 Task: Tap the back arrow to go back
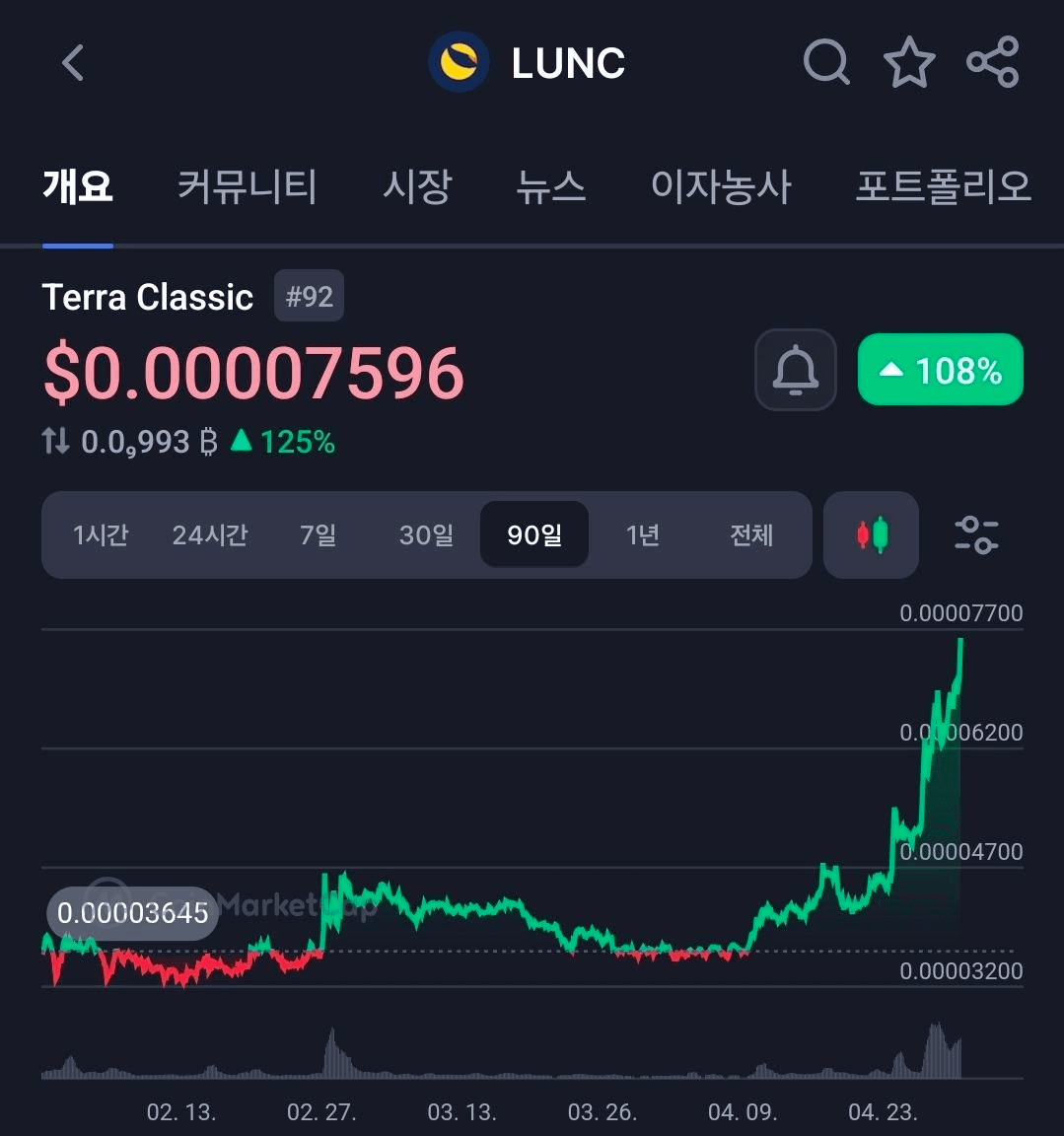coord(70,61)
